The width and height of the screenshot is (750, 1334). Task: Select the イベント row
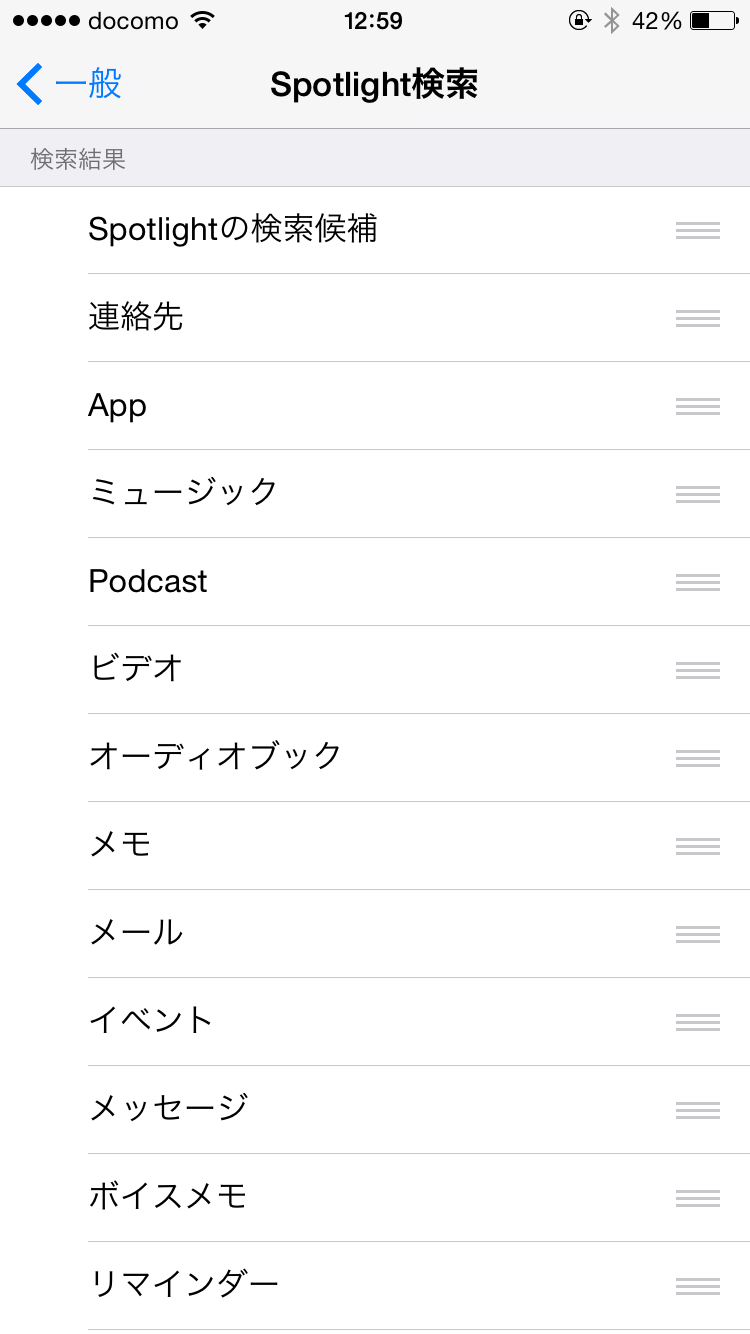(375, 1022)
